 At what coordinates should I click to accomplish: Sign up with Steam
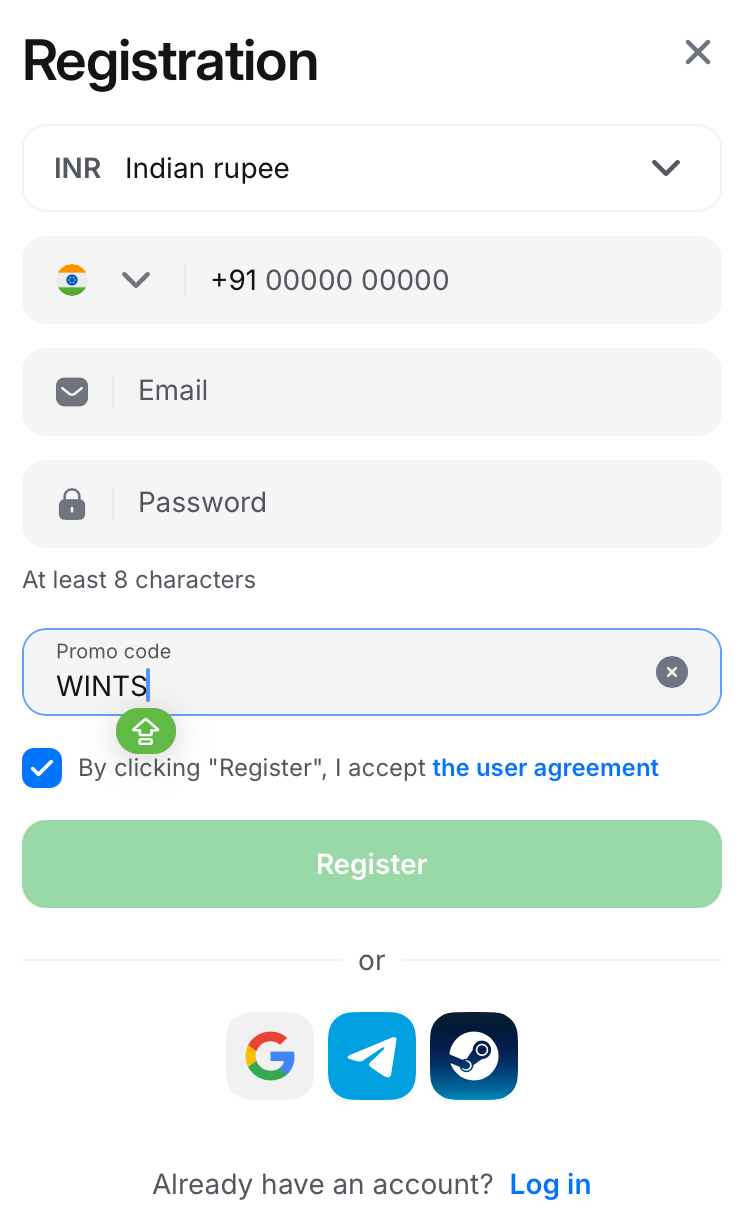click(x=473, y=1055)
